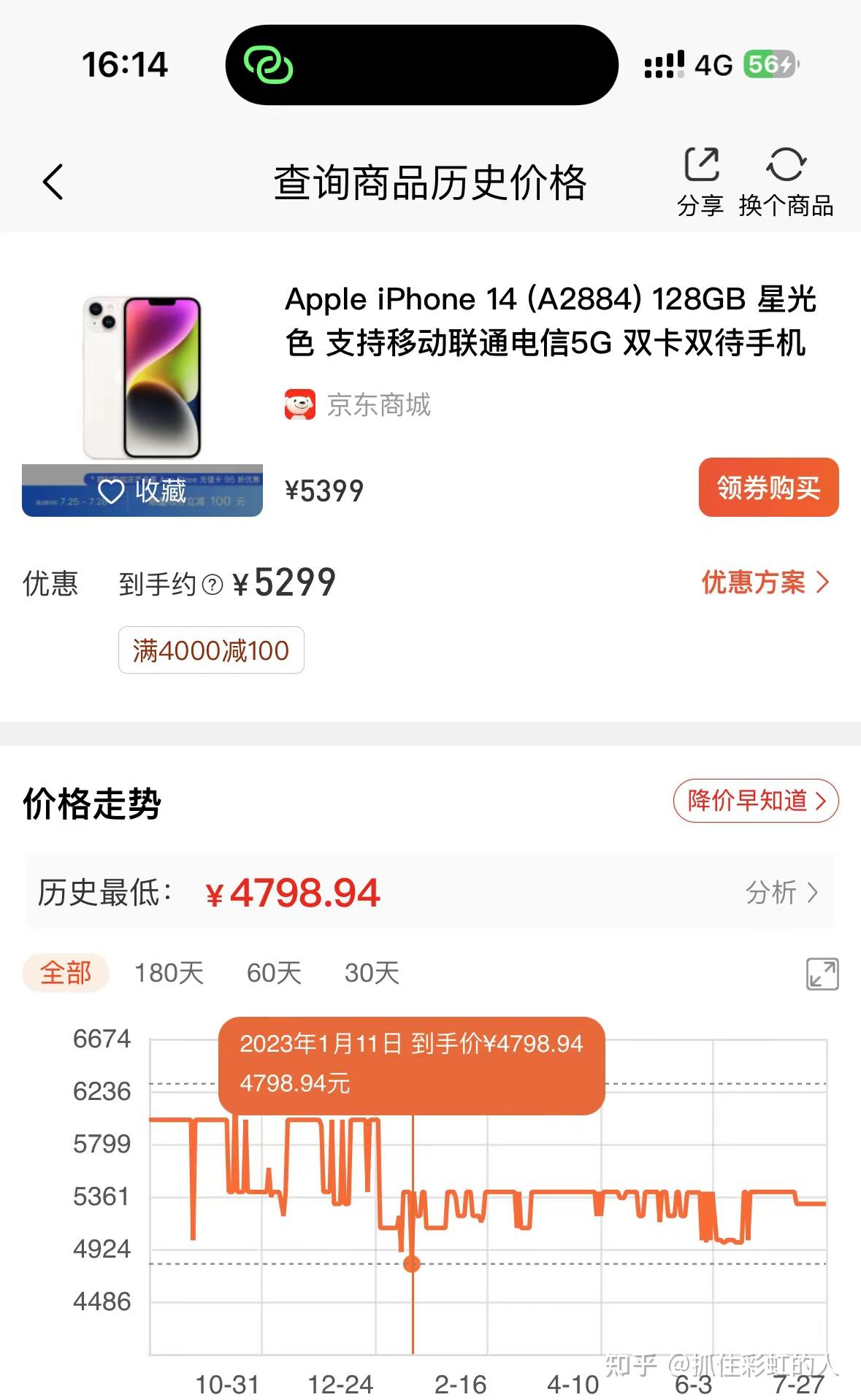Viewport: 861px width, 1400px height.
Task: Expand the 优惠方案 options
Action: click(x=765, y=583)
